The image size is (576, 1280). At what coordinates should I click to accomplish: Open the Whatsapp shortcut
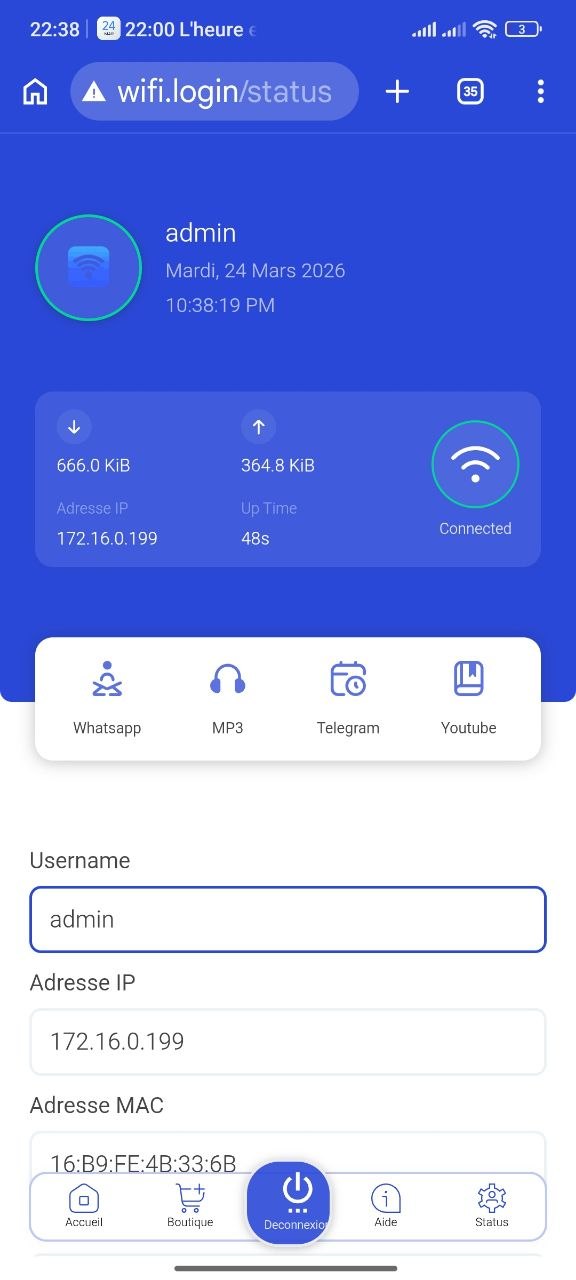pos(107,698)
